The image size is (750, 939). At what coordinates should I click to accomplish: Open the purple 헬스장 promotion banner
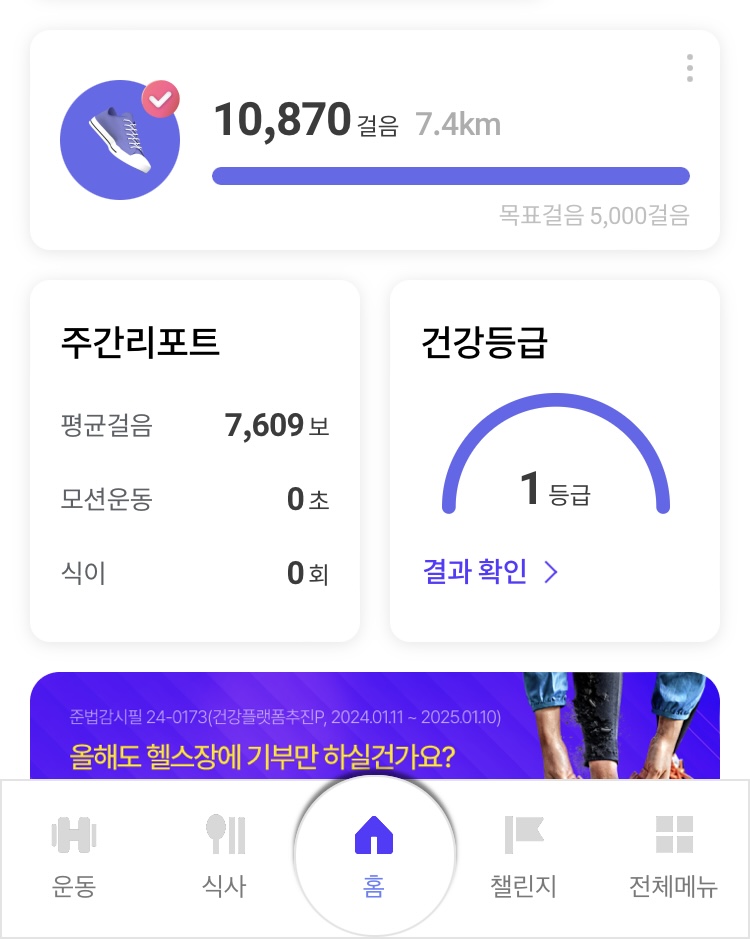coord(375,726)
